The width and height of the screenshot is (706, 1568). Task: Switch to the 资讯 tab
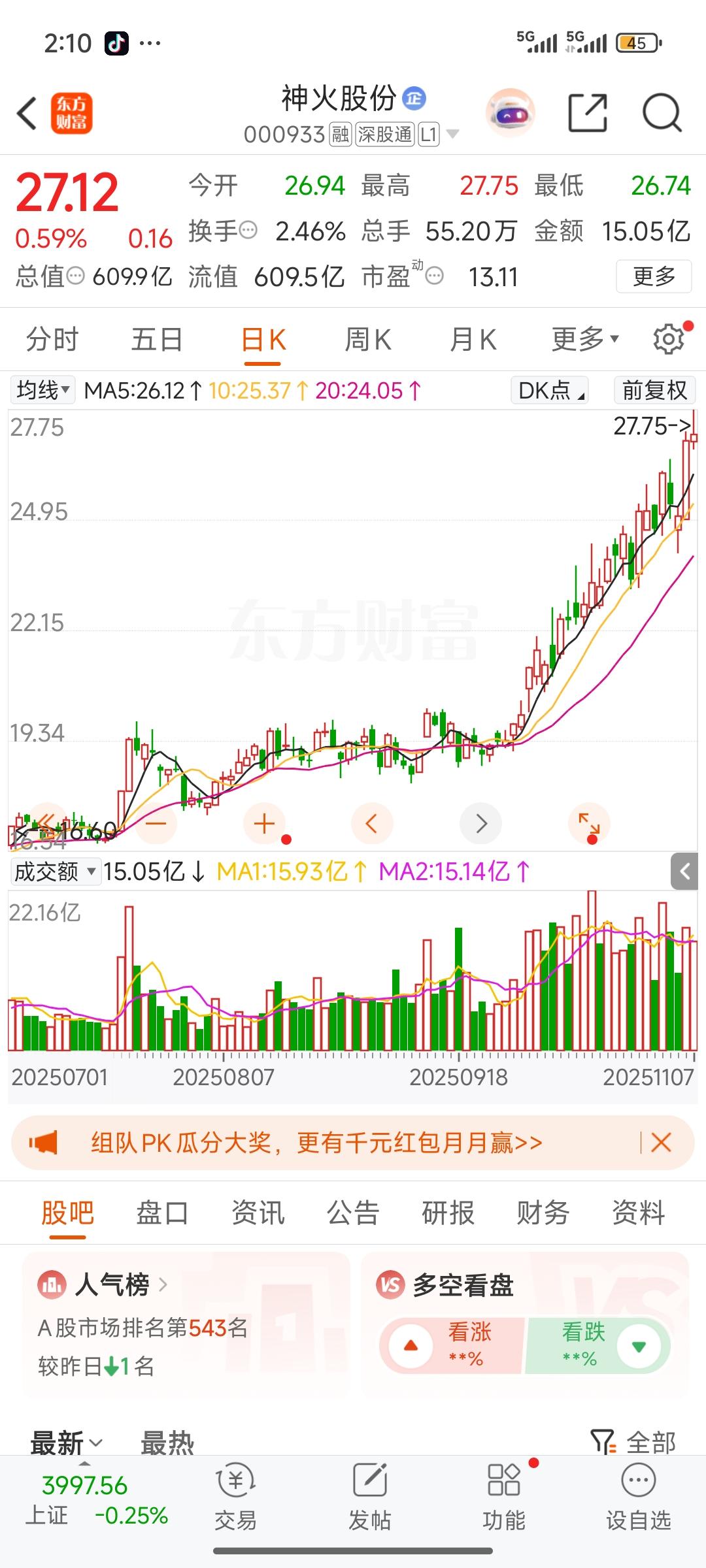click(258, 1213)
